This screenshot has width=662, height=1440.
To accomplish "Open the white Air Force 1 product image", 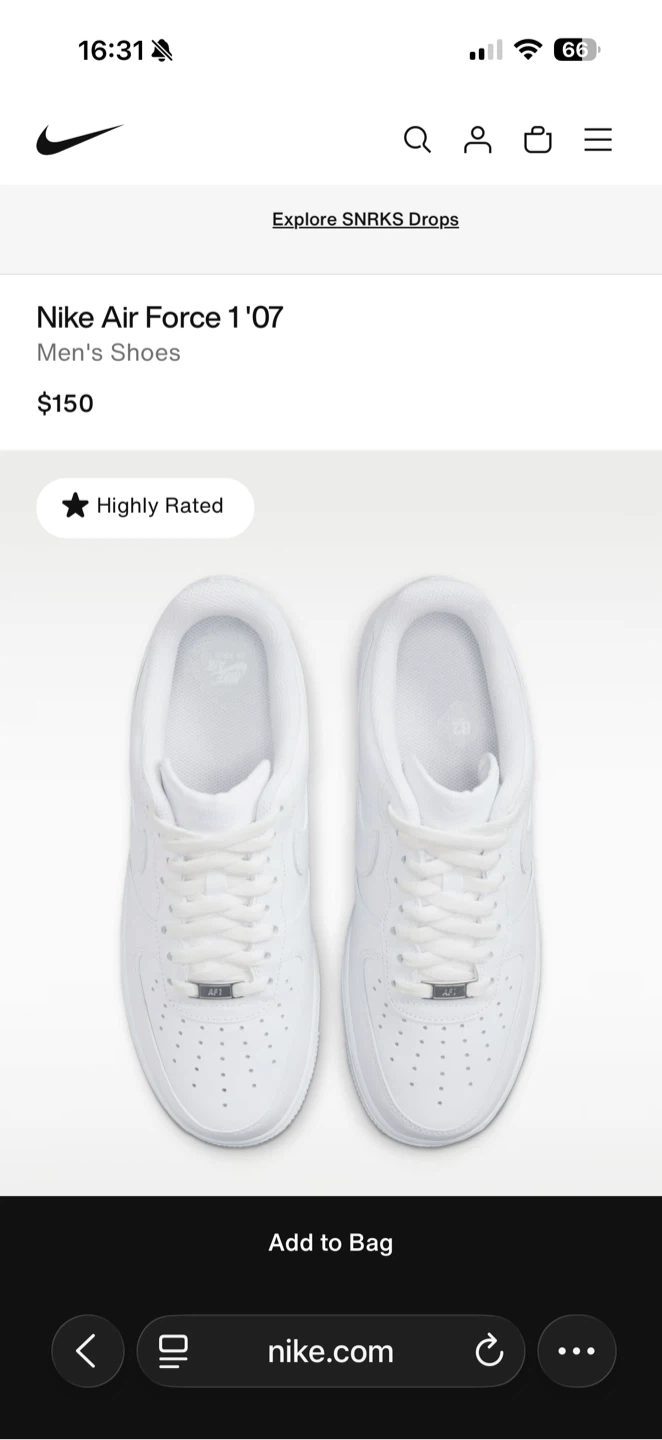I will pos(331,823).
